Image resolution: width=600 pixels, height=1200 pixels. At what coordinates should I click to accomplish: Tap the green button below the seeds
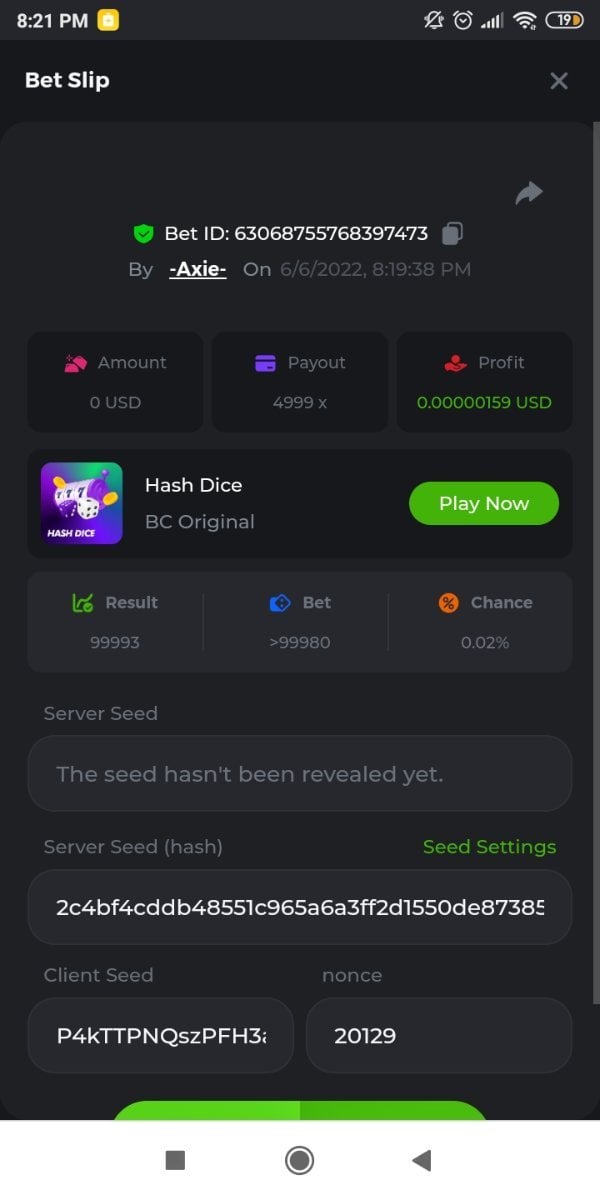coord(300,1110)
